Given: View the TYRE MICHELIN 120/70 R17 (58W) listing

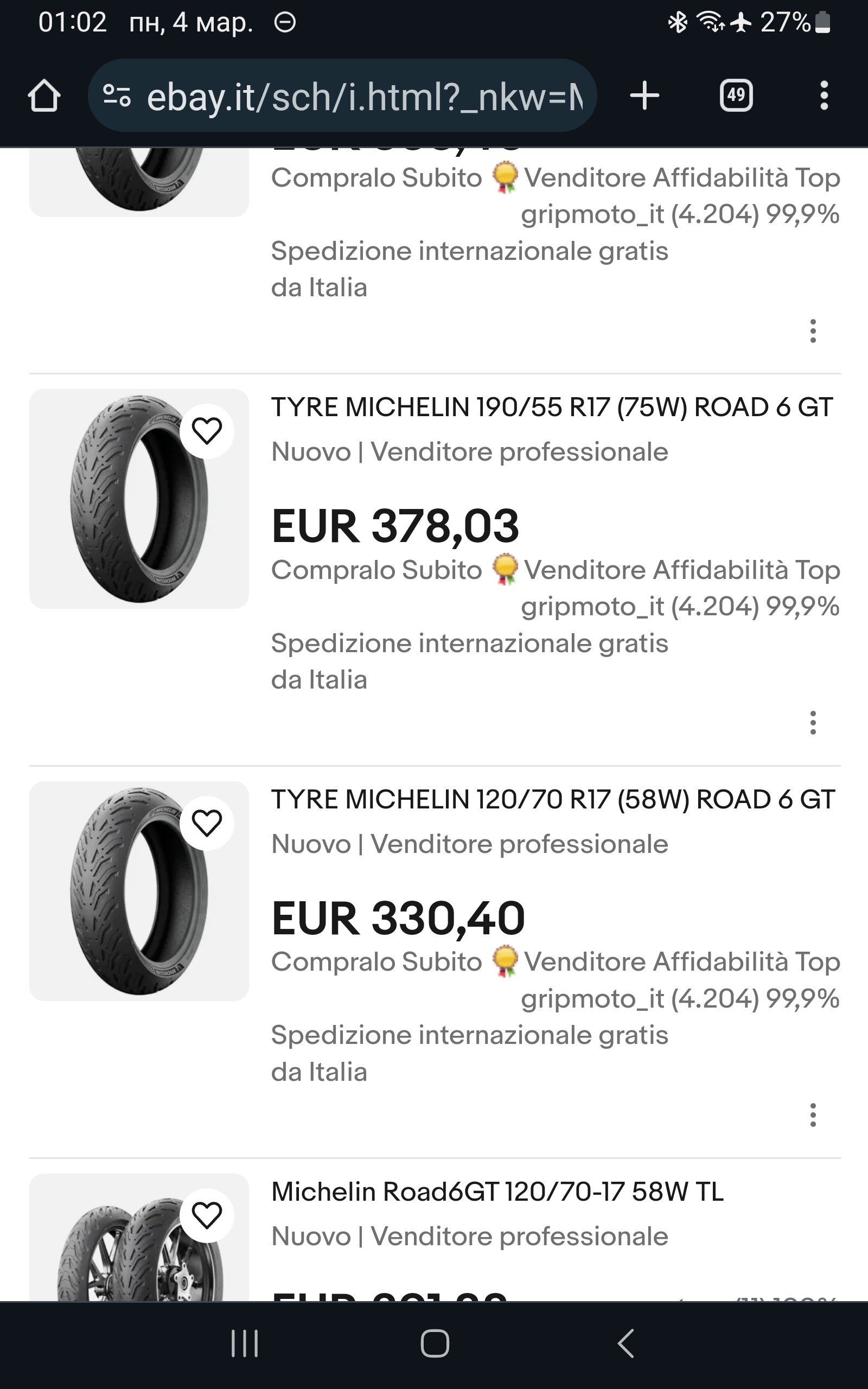Looking at the screenshot, I should 552,800.
